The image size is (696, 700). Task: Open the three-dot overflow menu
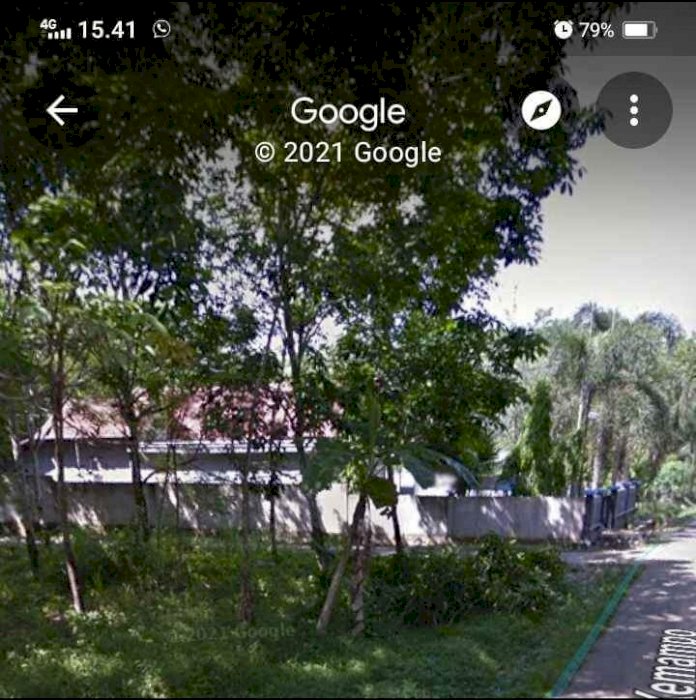(x=634, y=110)
